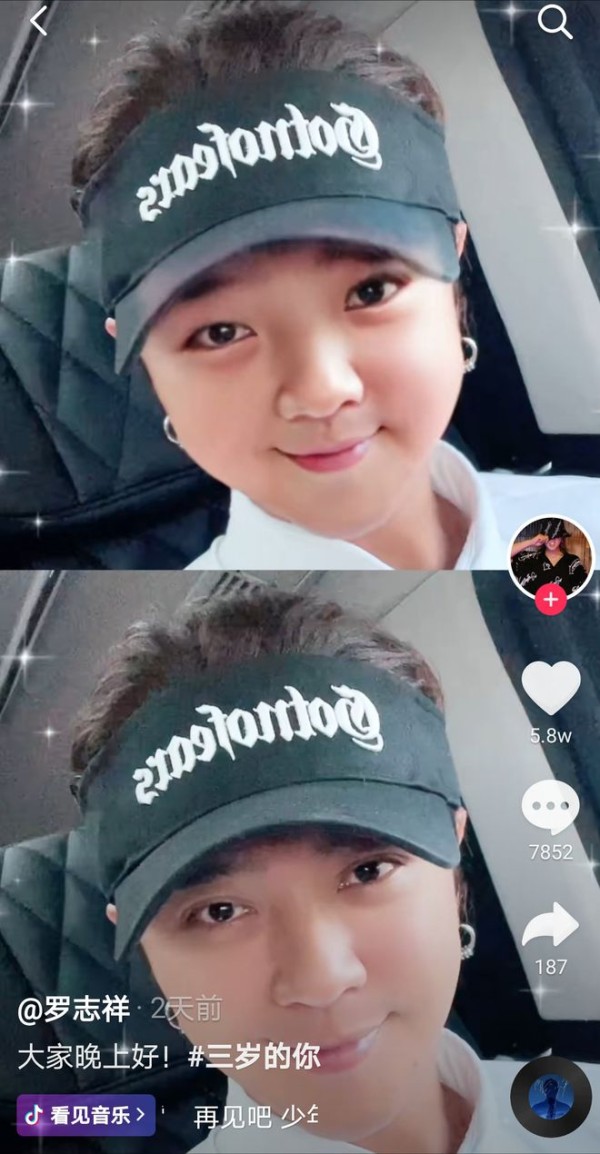Open the 7852 comments
600x1154 pixels.
551,807
